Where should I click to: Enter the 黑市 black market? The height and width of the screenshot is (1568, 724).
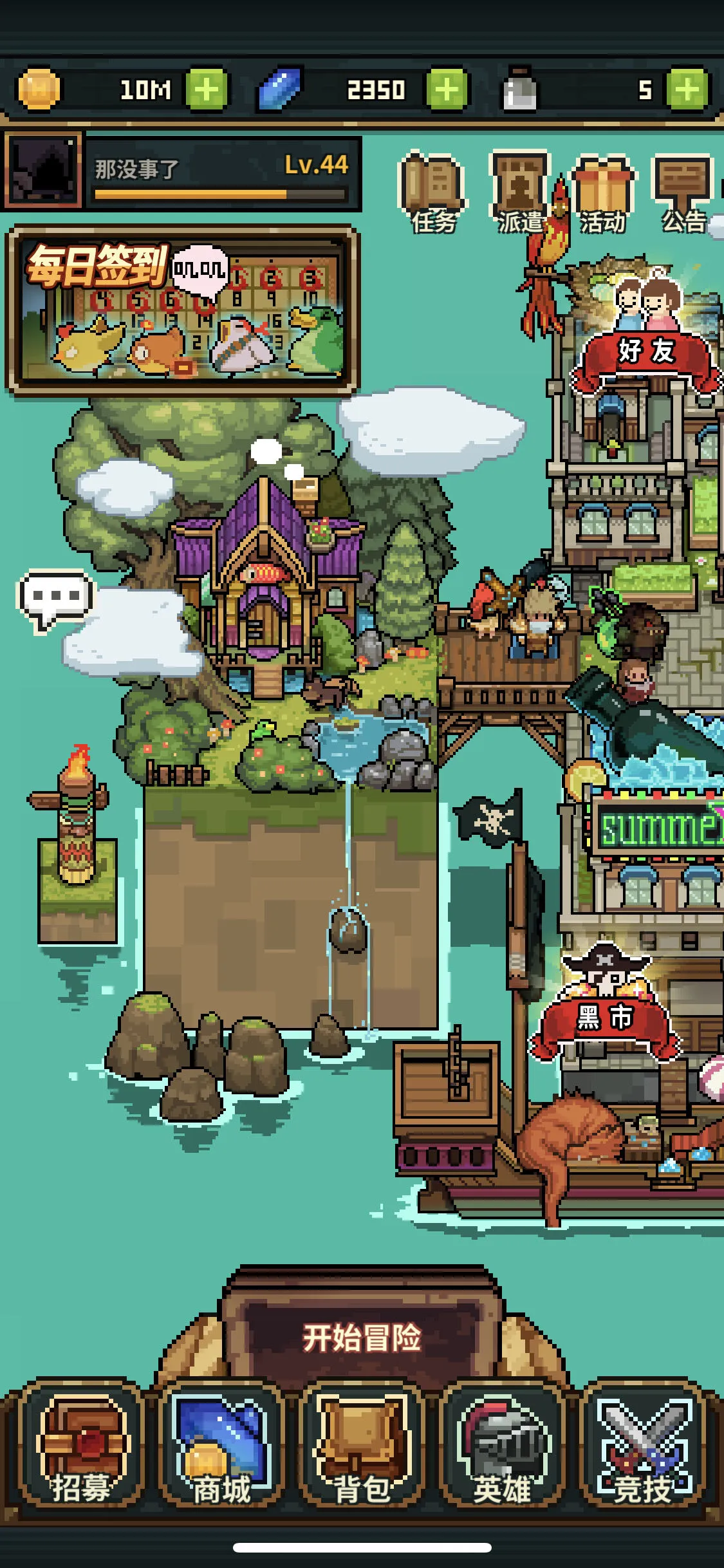tap(604, 1017)
